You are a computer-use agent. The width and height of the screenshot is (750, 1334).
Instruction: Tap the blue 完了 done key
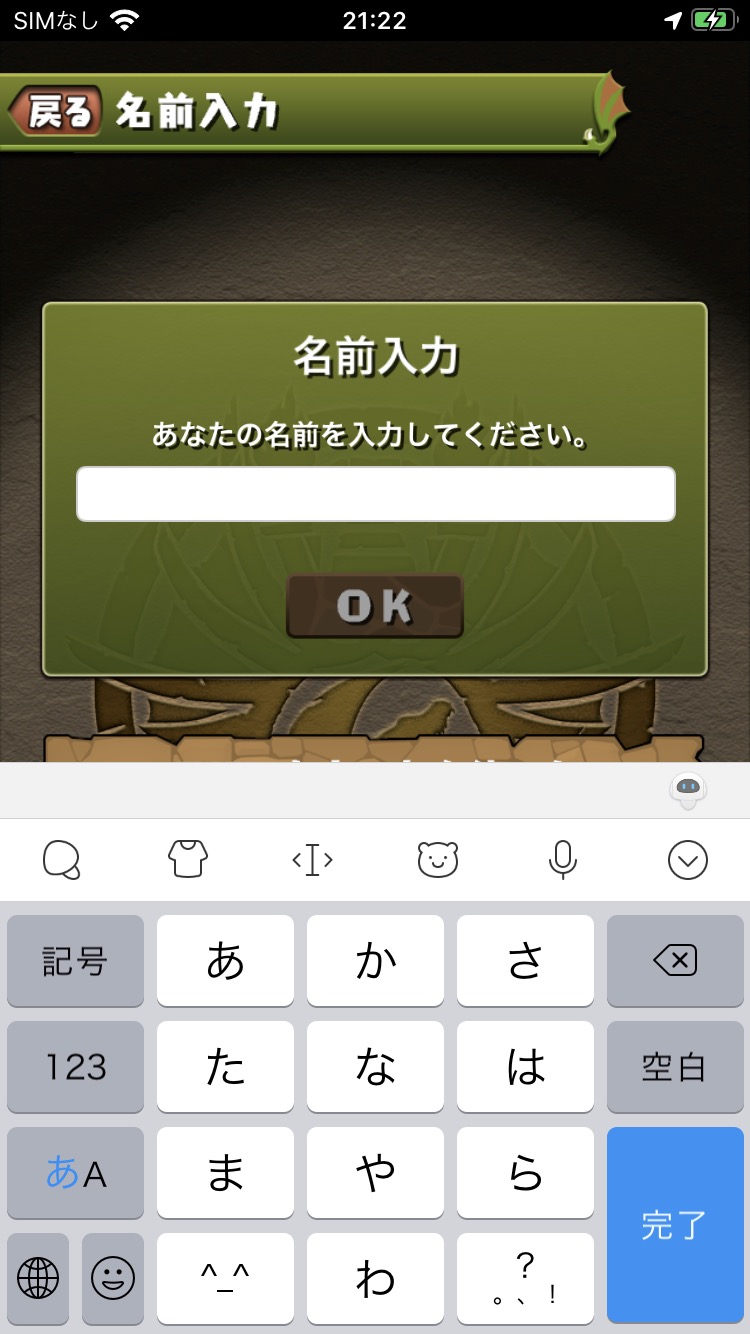pos(675,1226)
